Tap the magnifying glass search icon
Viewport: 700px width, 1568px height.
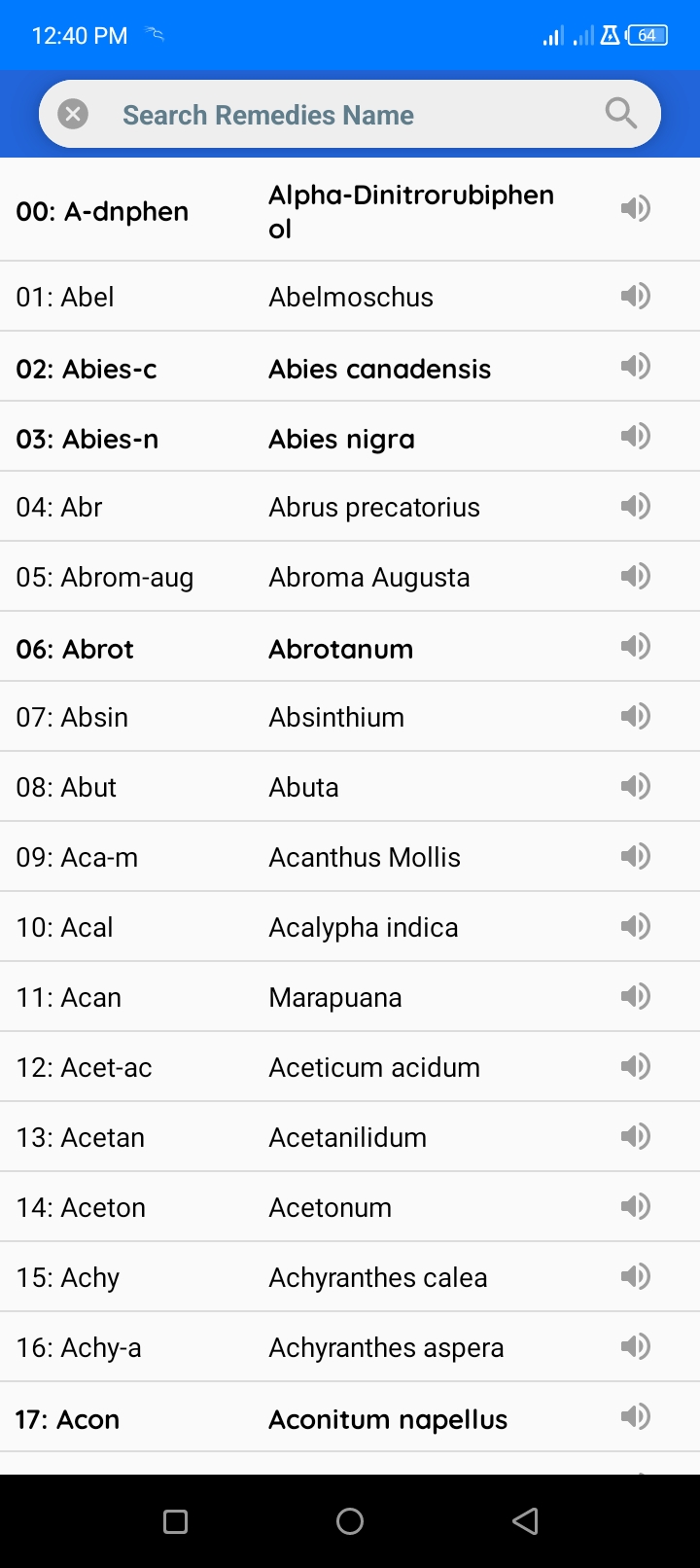(x=620, y=114)
